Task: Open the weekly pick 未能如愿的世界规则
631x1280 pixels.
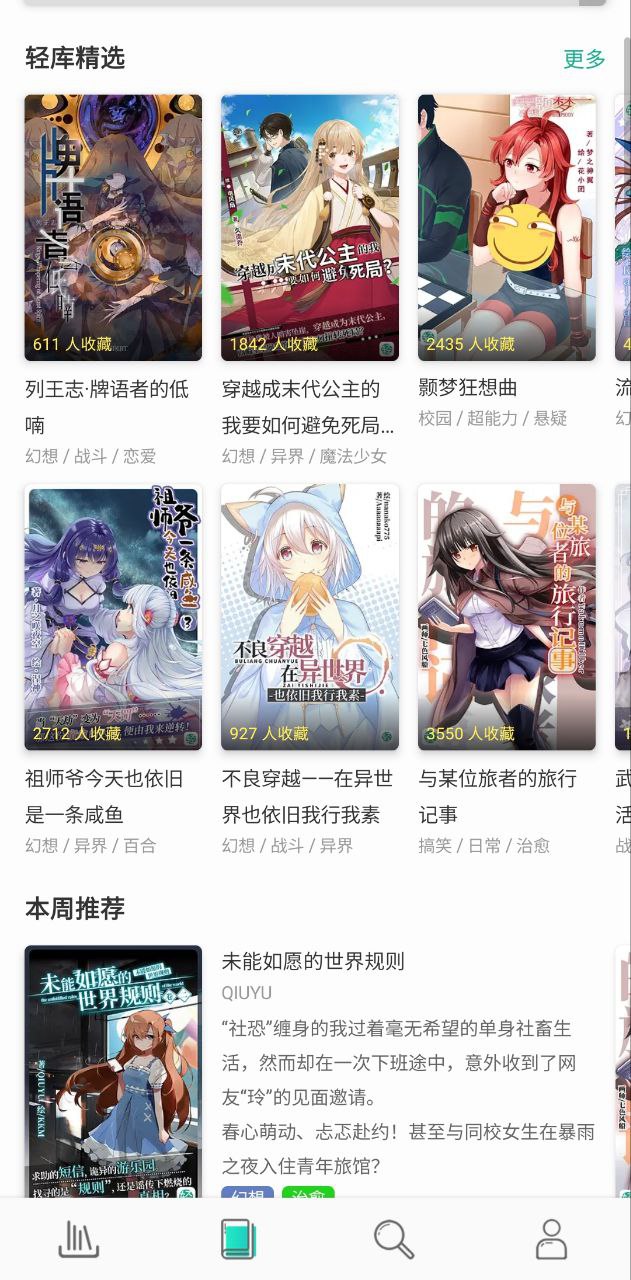Action: pyautogui.click(x=113, y=1070)
